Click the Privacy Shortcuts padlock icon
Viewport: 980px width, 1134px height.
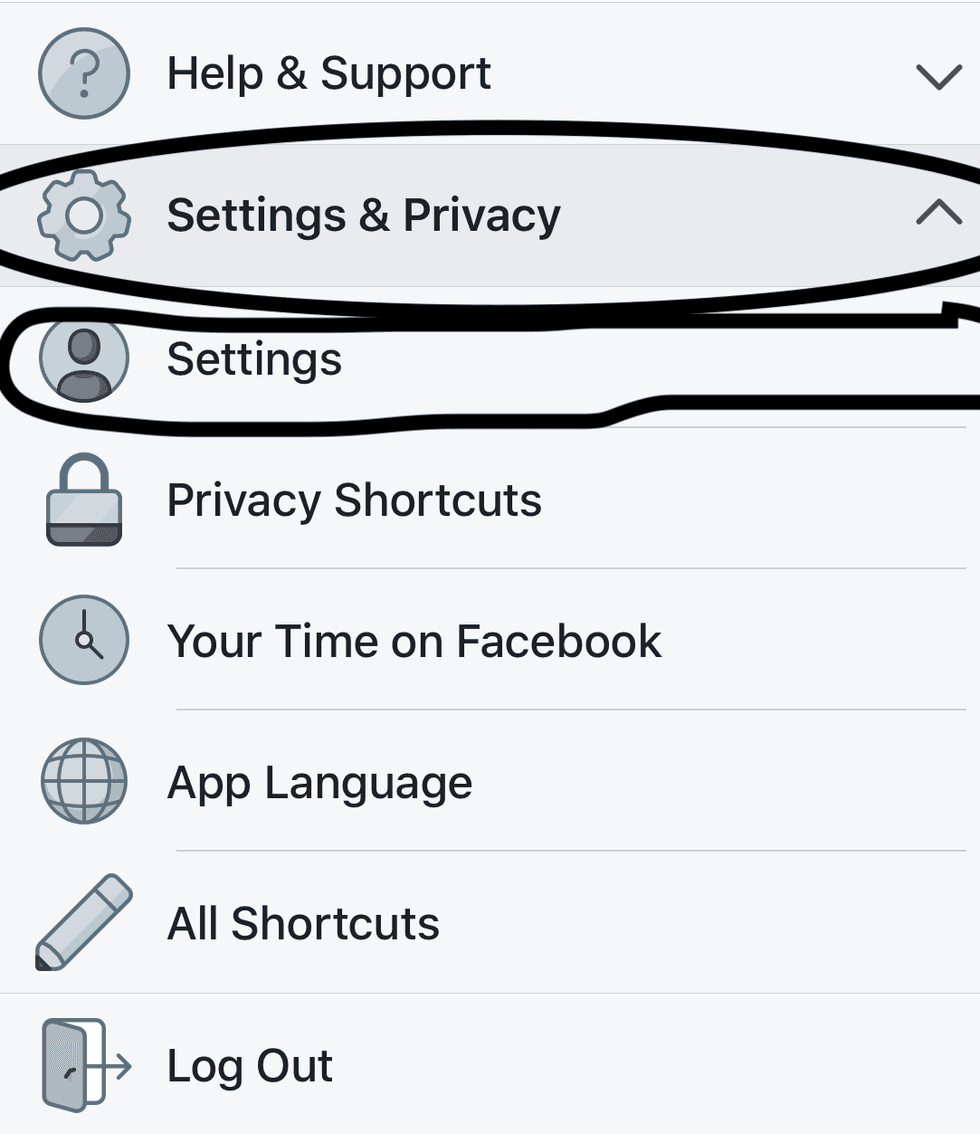(83, 499)
